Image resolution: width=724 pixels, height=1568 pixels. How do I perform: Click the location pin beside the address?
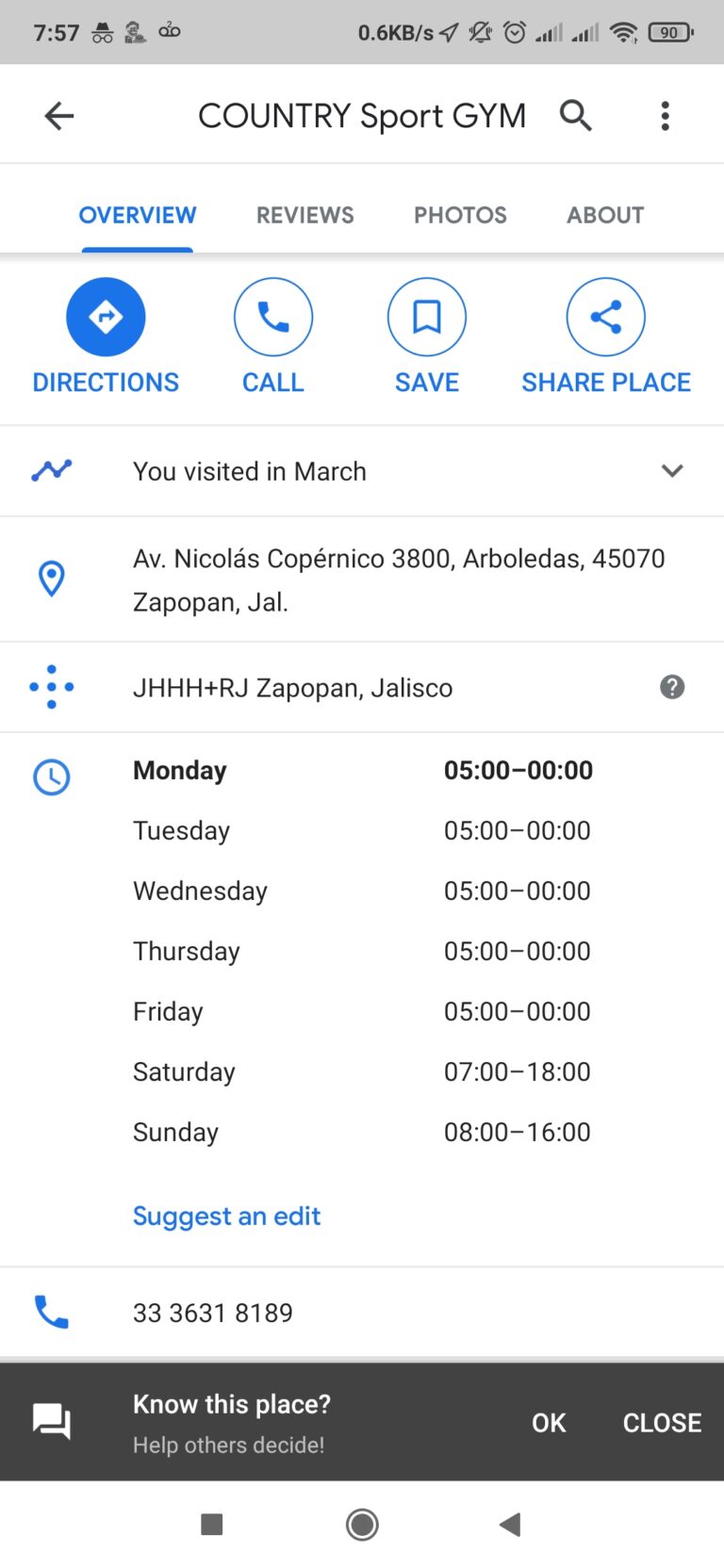pos(51,579)
